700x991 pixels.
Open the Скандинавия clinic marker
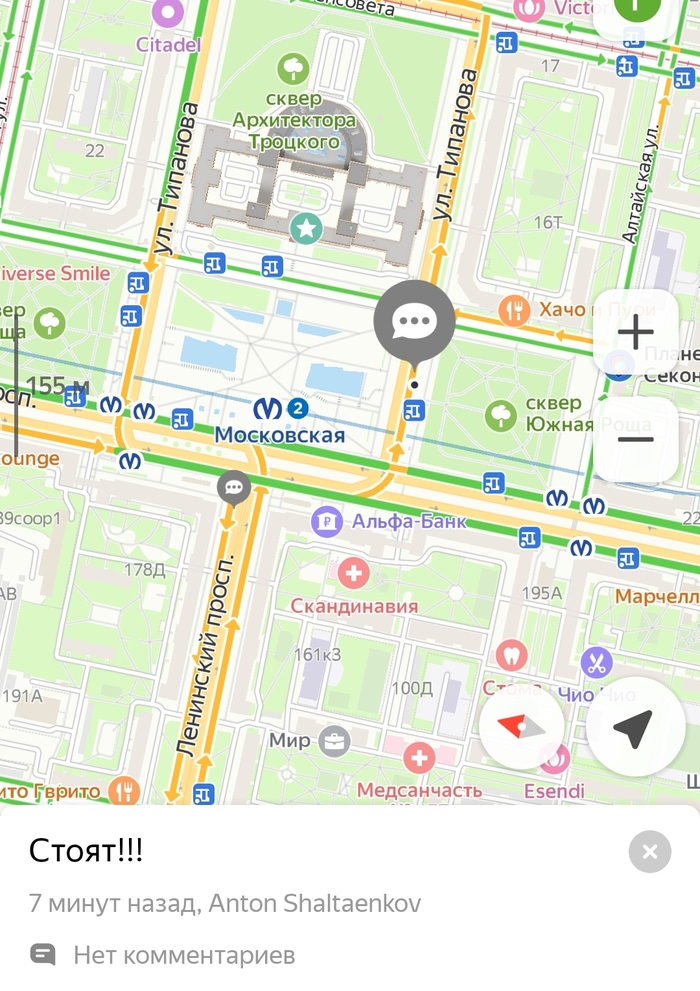(x=353, y=574)
